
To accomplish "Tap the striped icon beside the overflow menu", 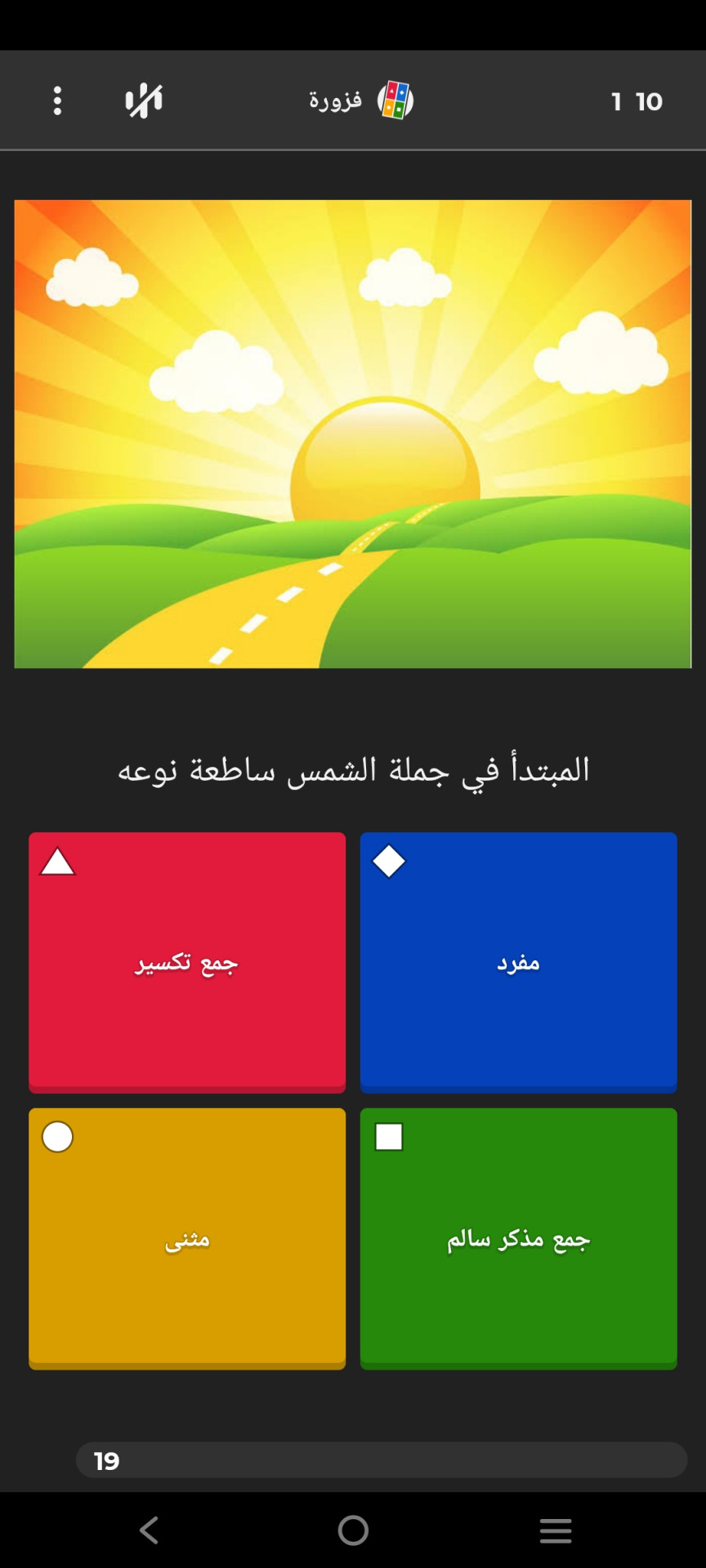I will [144, 100].
